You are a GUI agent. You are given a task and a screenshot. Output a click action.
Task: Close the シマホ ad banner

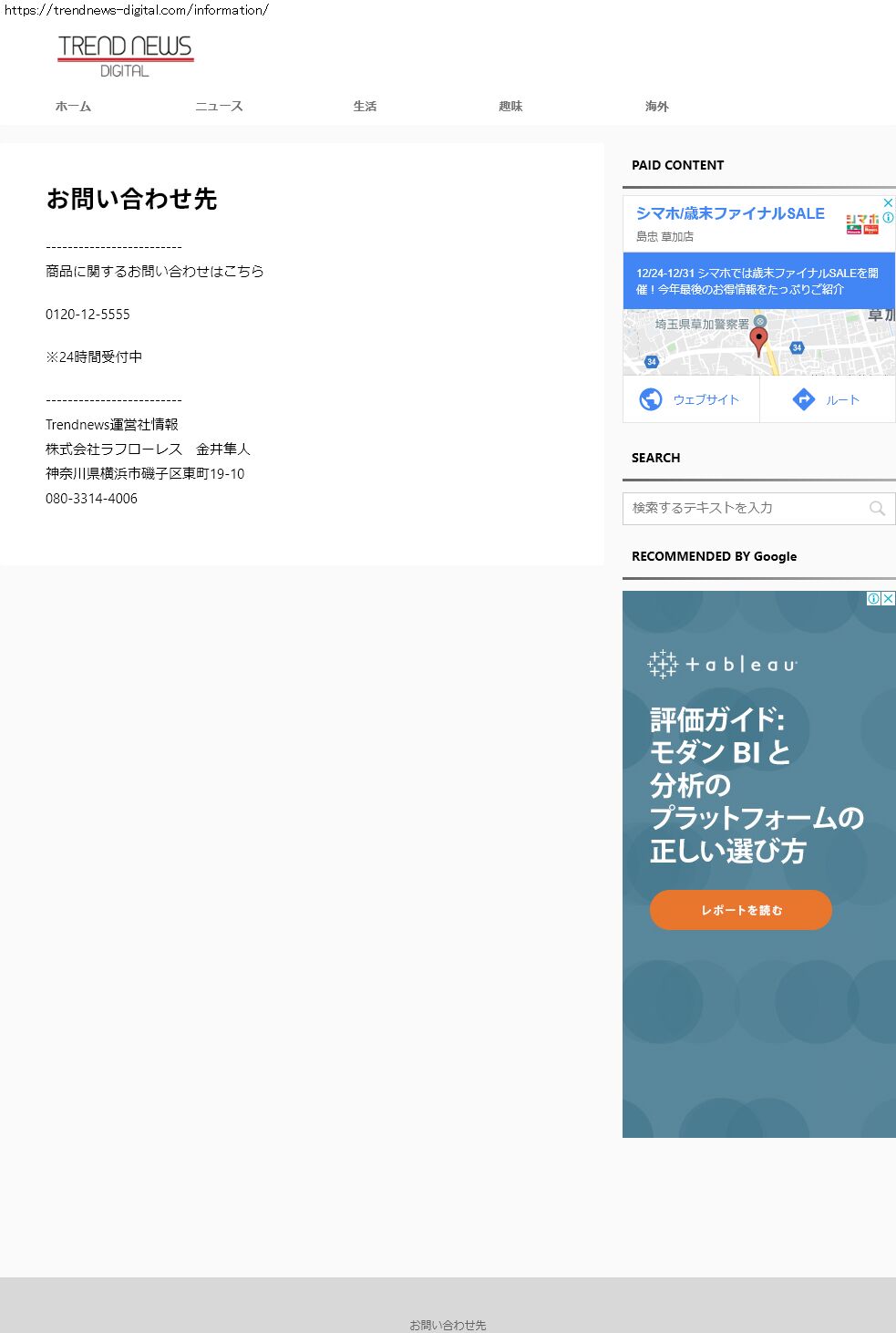(x=888, y=202)
